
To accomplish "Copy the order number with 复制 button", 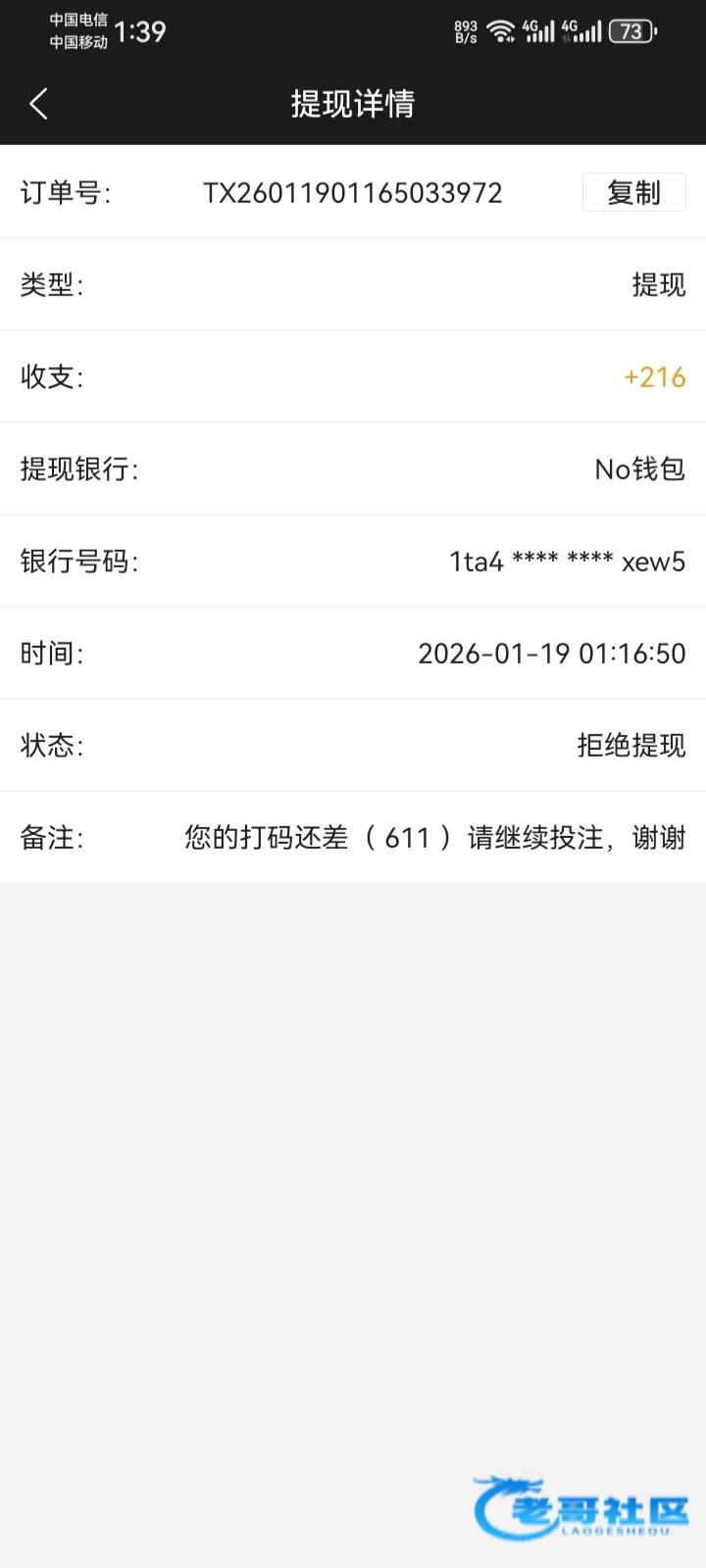I will point(633,192).
